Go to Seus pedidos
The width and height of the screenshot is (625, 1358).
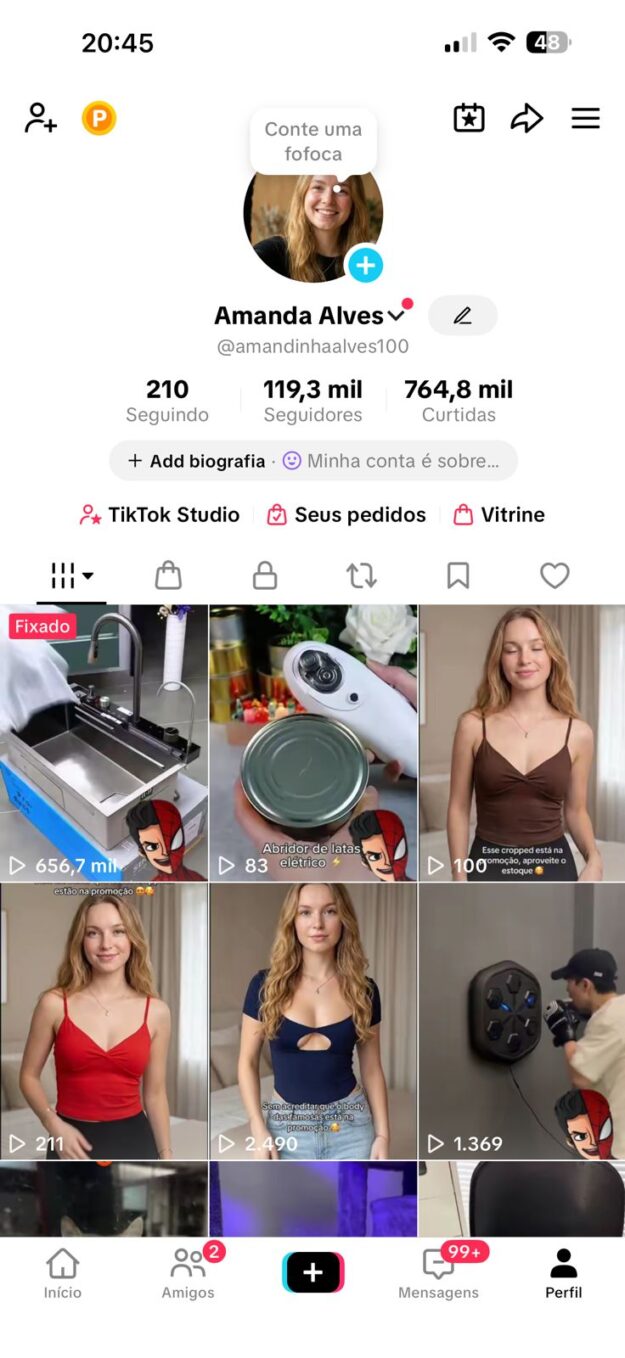point(347,515)
